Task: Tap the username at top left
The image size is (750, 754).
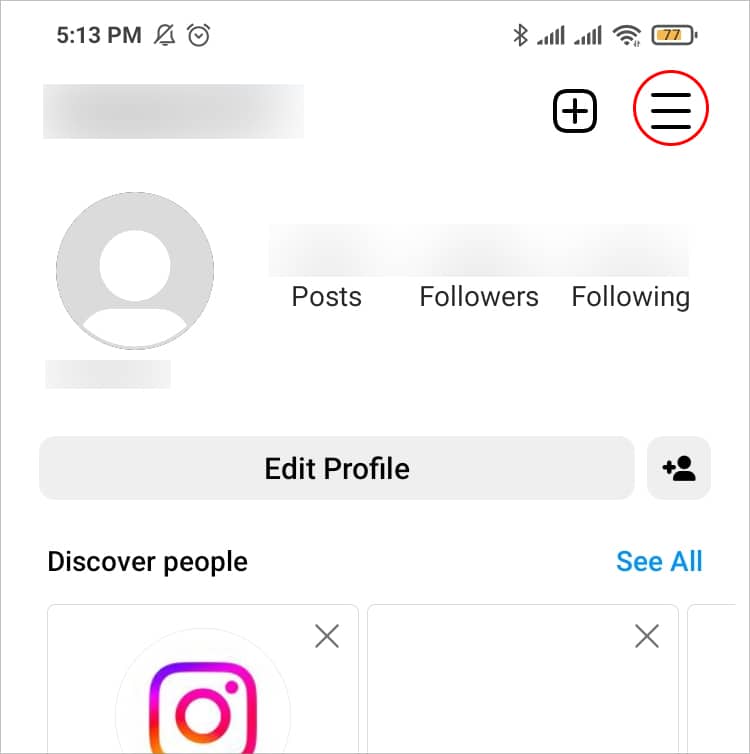Action: [x=172, y=111]
